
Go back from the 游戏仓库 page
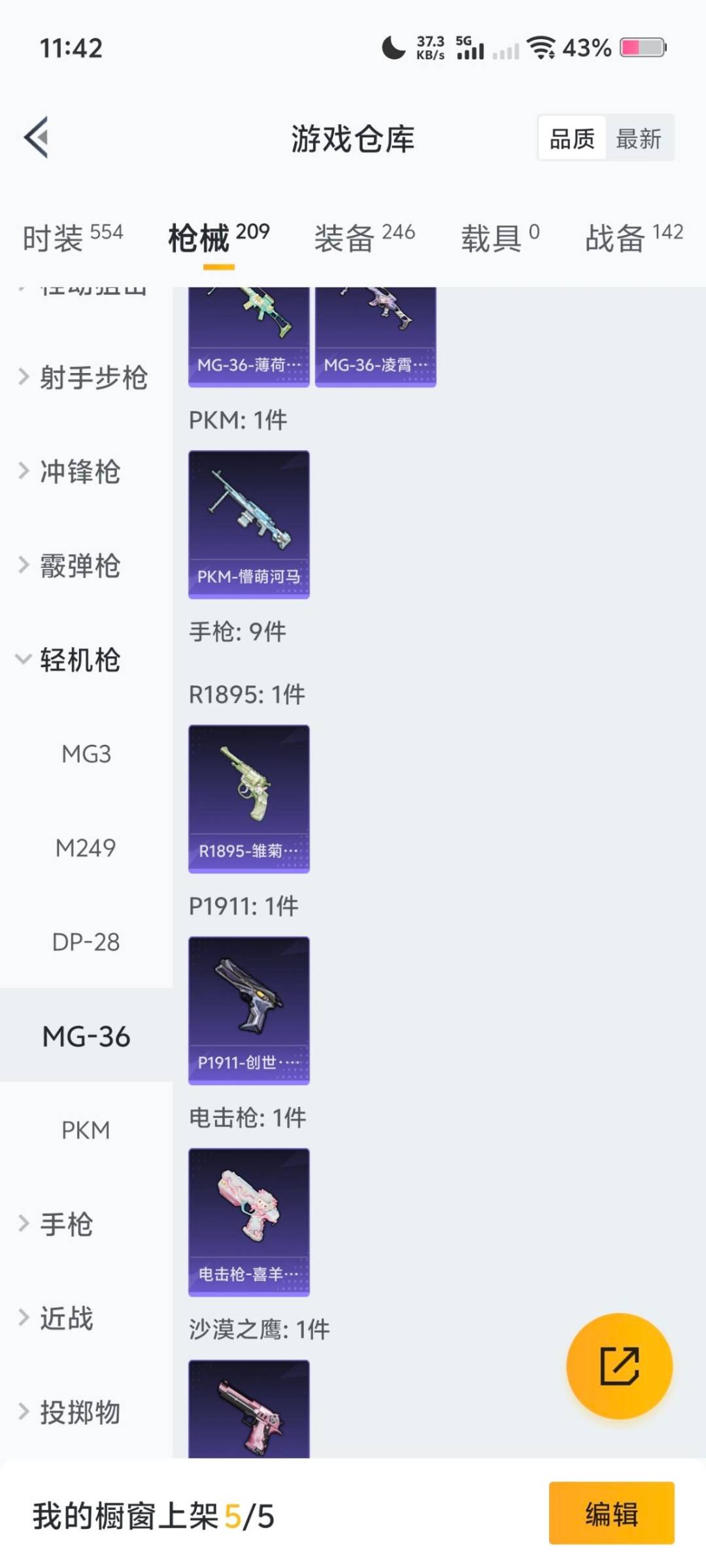(37, 137)
